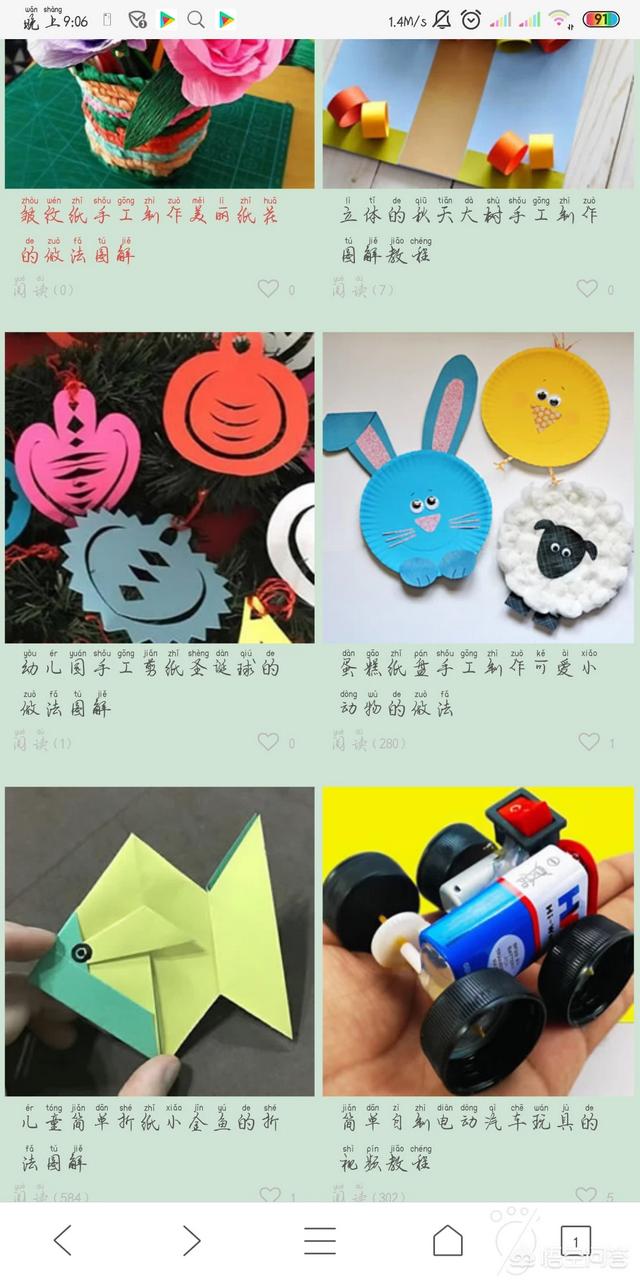Open the homemade electric toy car tile

click(478, 941)
